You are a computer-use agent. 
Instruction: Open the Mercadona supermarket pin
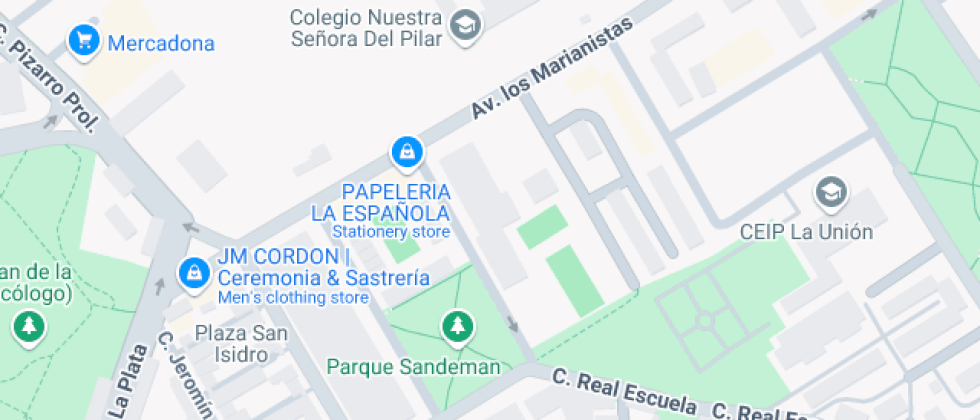point(83,41)
